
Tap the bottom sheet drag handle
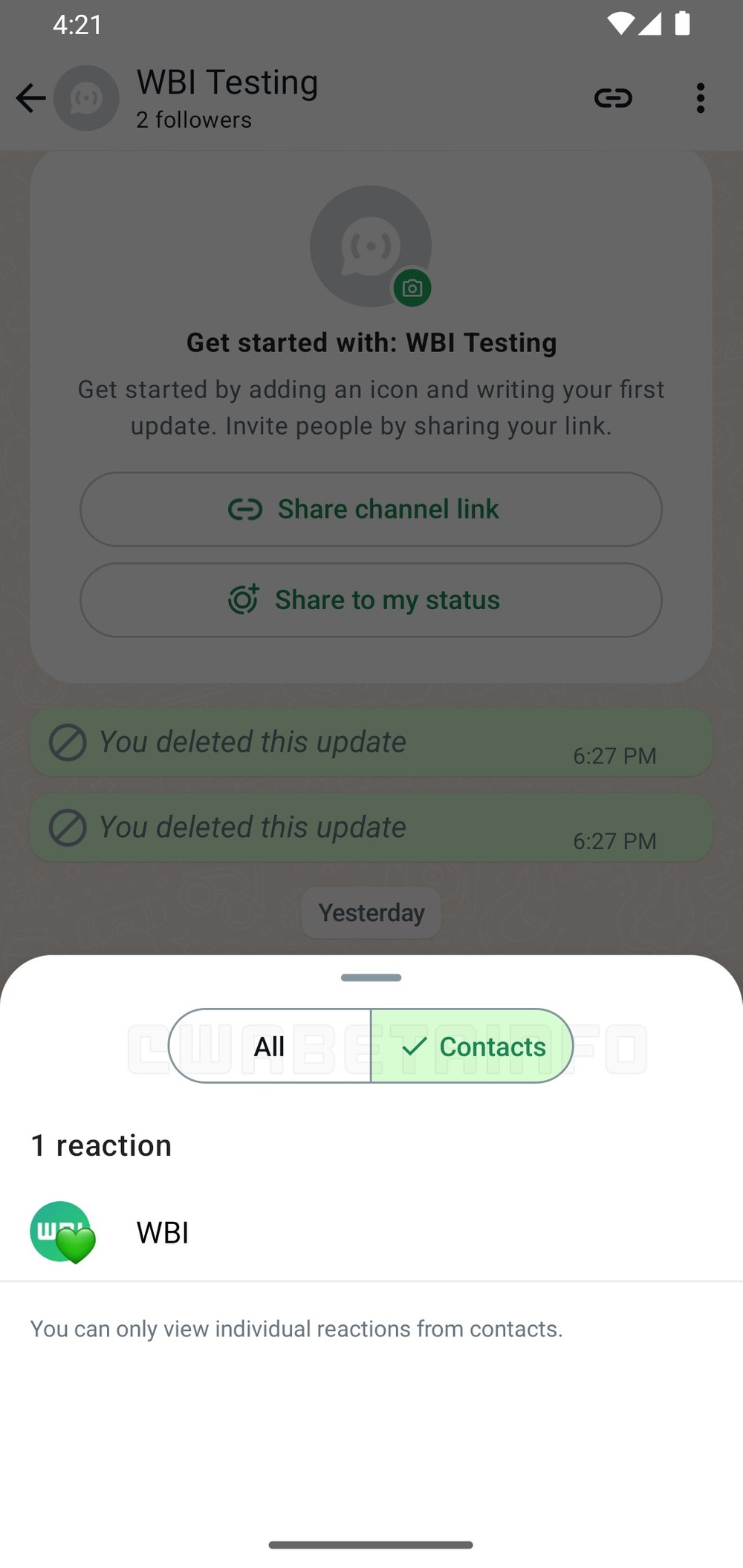coord(371,977)
